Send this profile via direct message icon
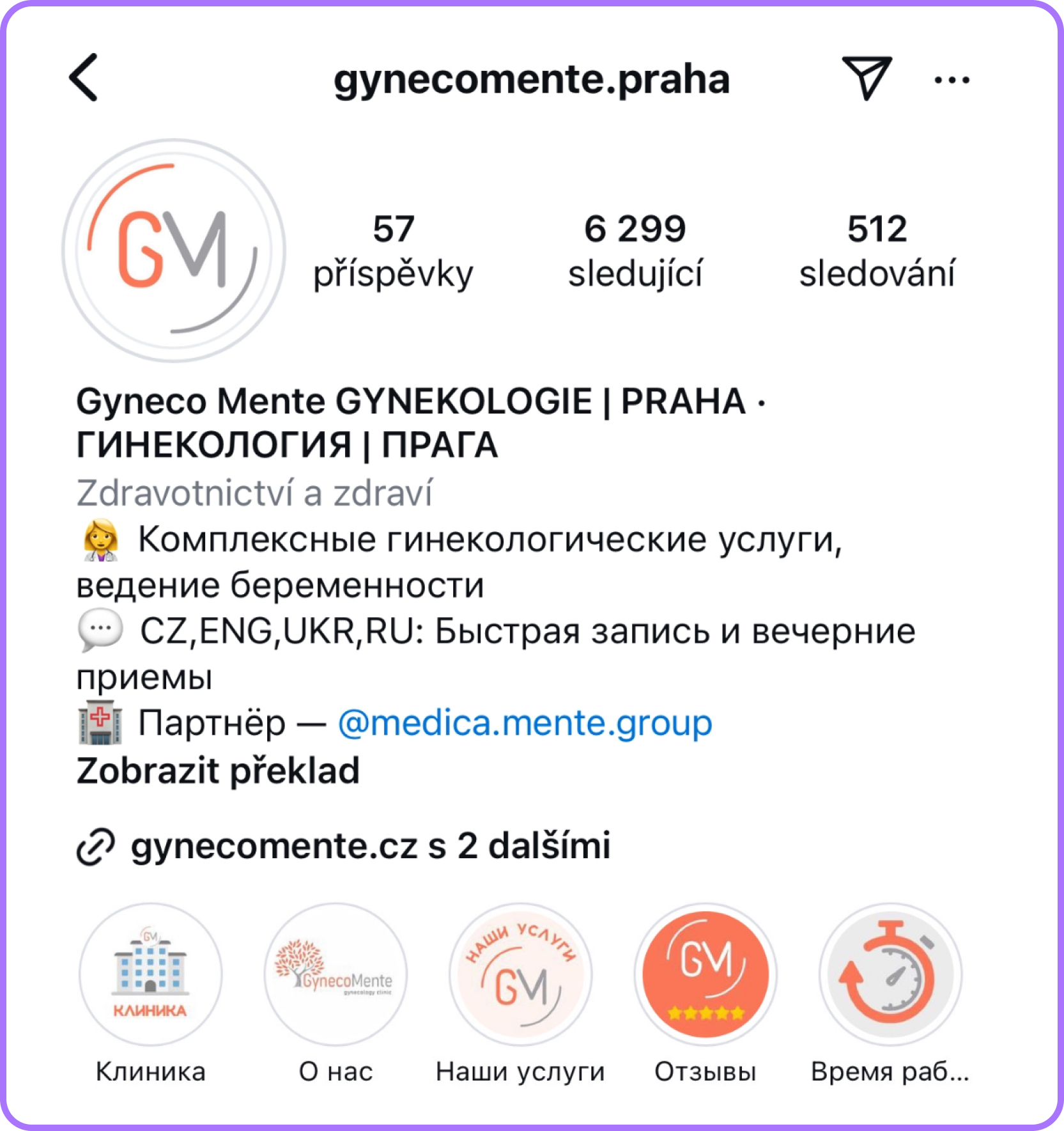Image resolution: width=1064 pixels, height=1131 pixels. (866, 78)
